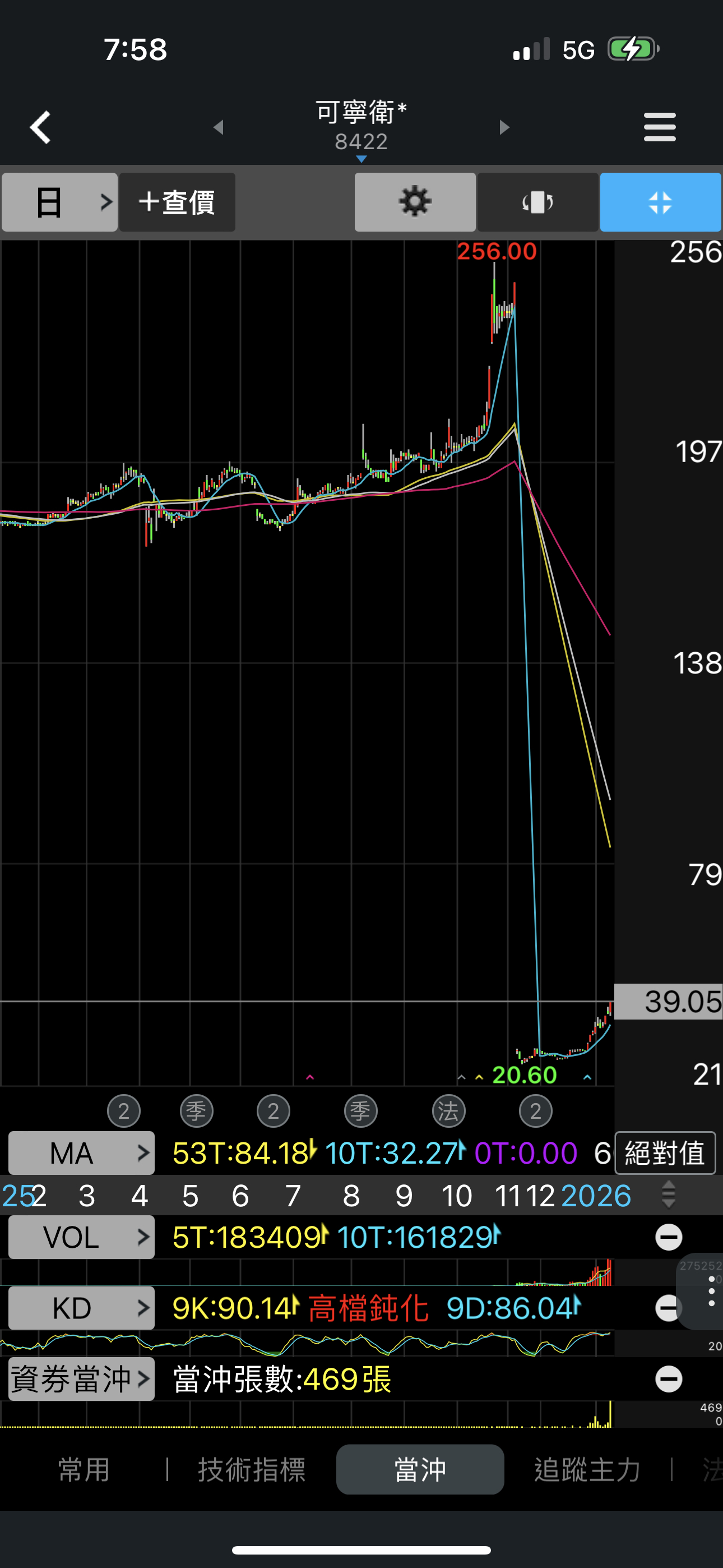The width and height of the screenshot is (723, 1568).
Task: Remove the VOL indicator panel
Action: (x=668, y=1237)
